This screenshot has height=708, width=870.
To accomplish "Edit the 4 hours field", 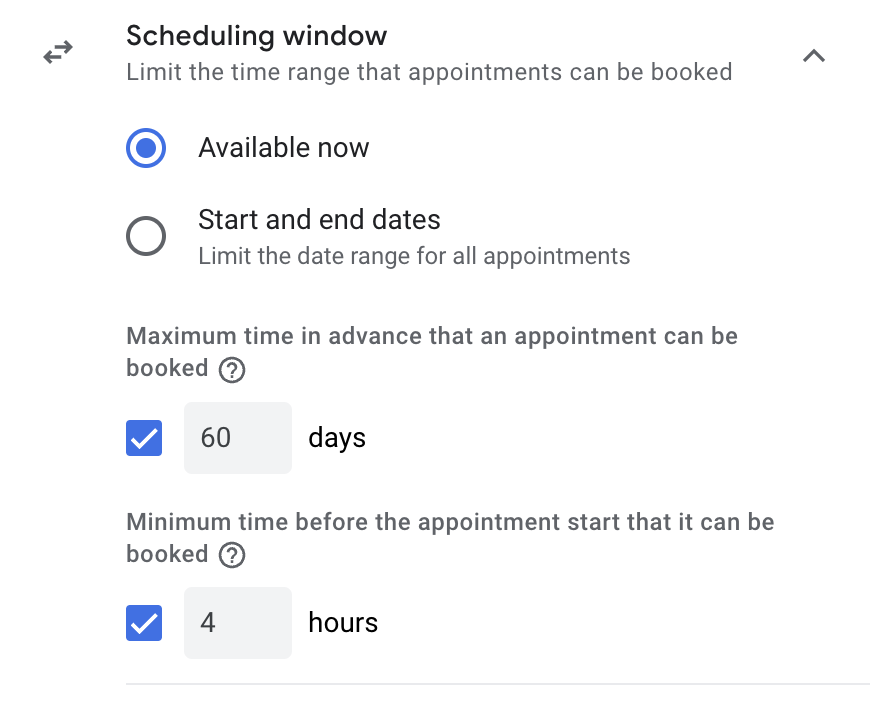I will click(x=237, y=623).
